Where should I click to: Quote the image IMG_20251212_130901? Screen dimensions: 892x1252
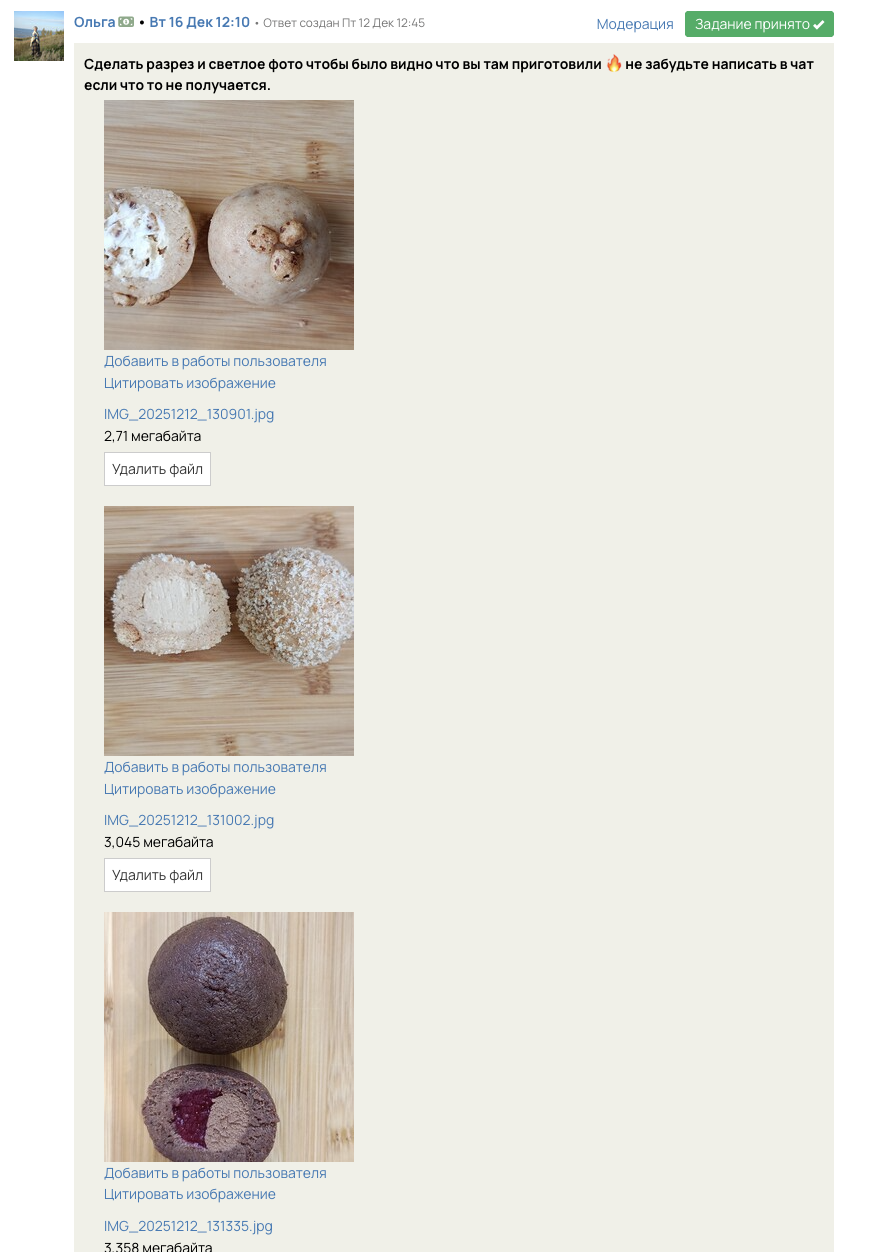tap(190, 383)
